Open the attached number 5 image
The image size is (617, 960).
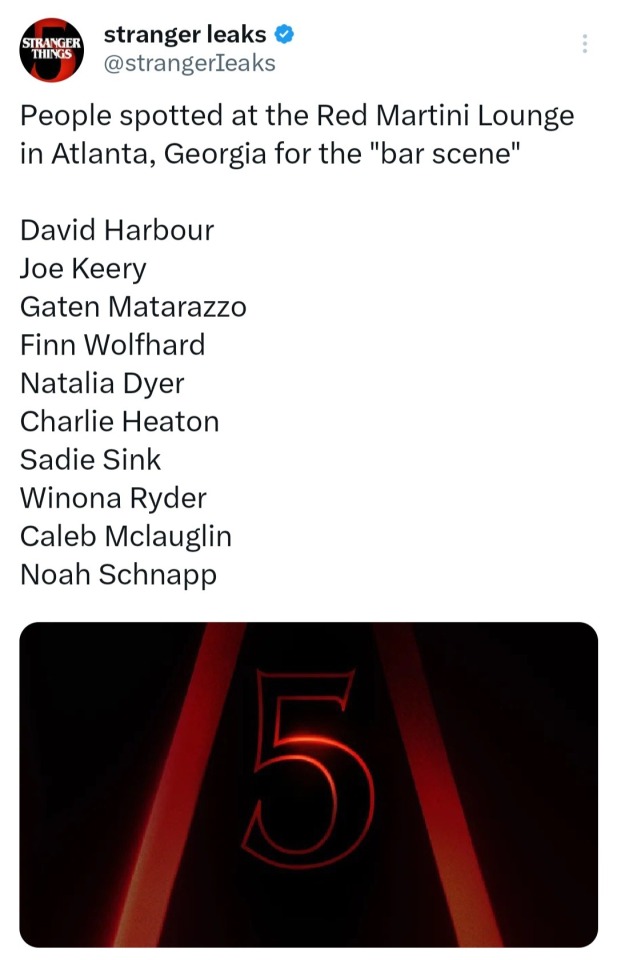[x=309, y=784]
